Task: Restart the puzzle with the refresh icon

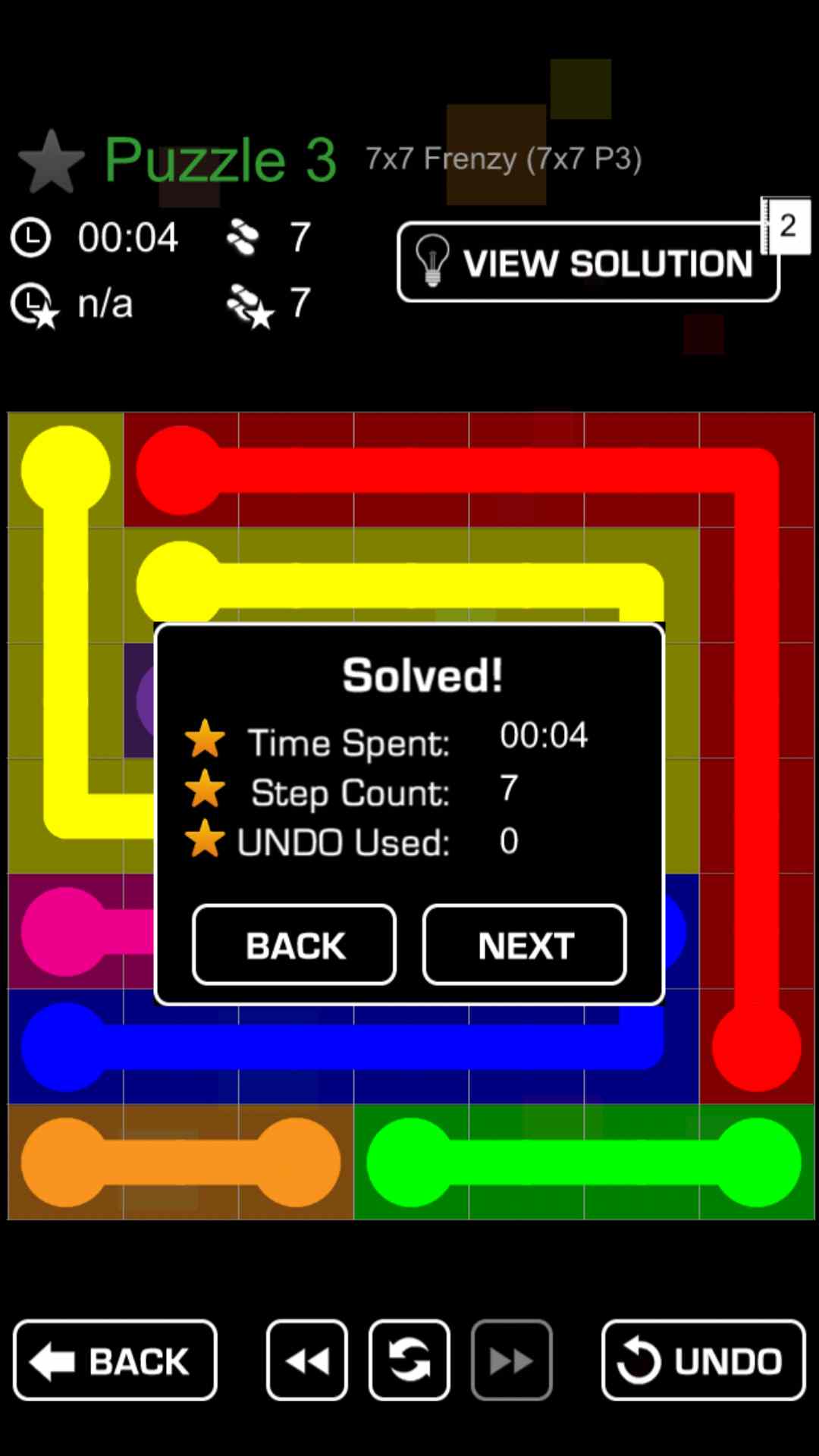Action: 409,1360
